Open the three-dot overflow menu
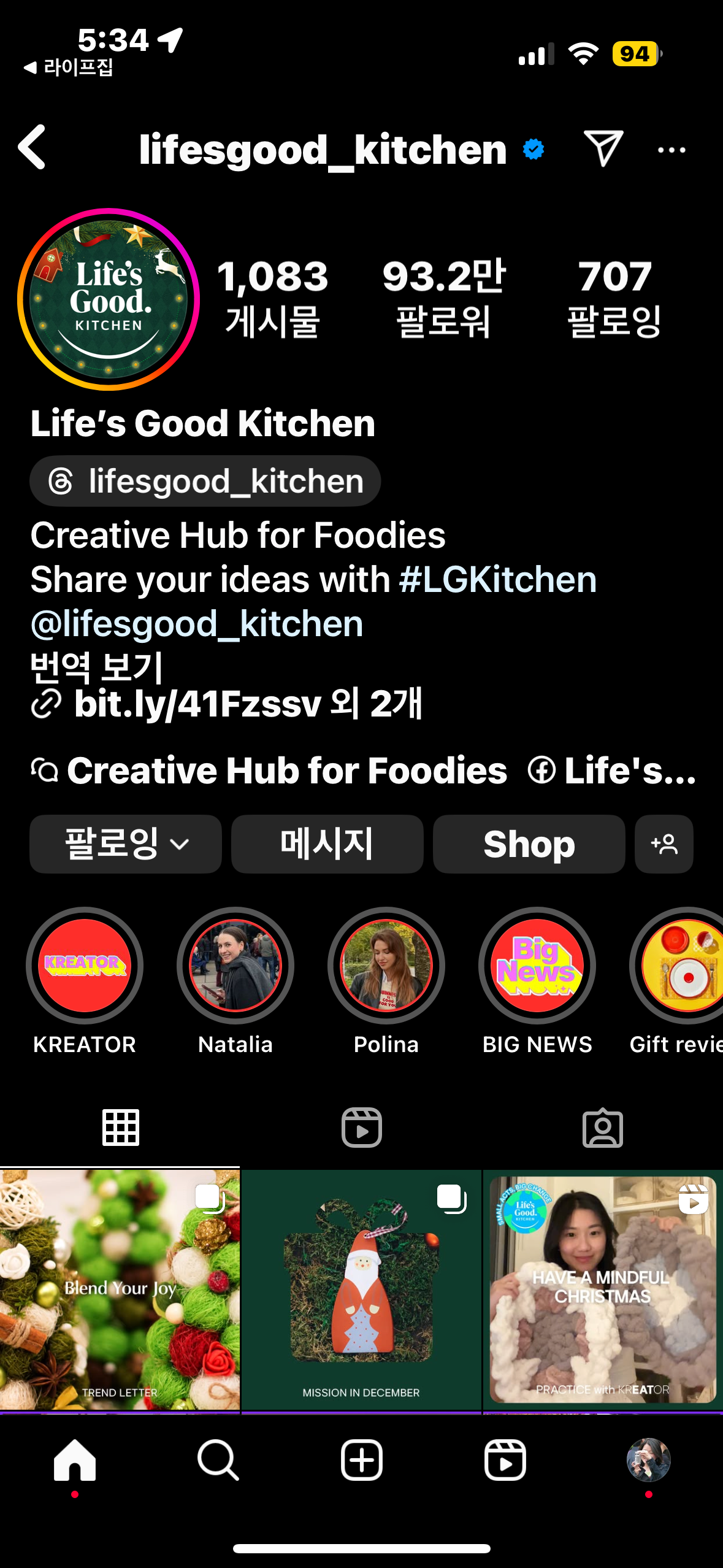 (x=671, y=150)
